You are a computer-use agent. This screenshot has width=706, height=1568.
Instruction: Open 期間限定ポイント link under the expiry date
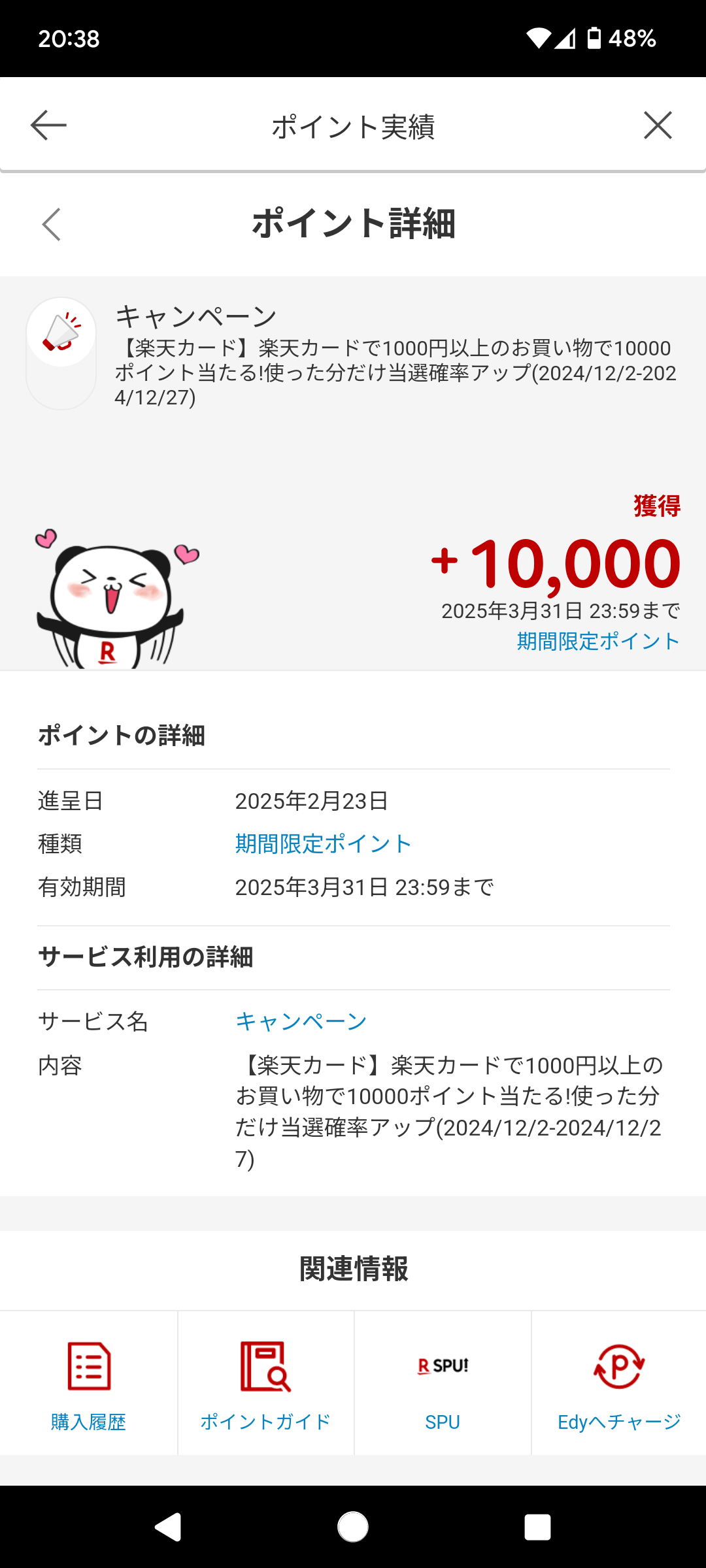click(x=598, y=641)
